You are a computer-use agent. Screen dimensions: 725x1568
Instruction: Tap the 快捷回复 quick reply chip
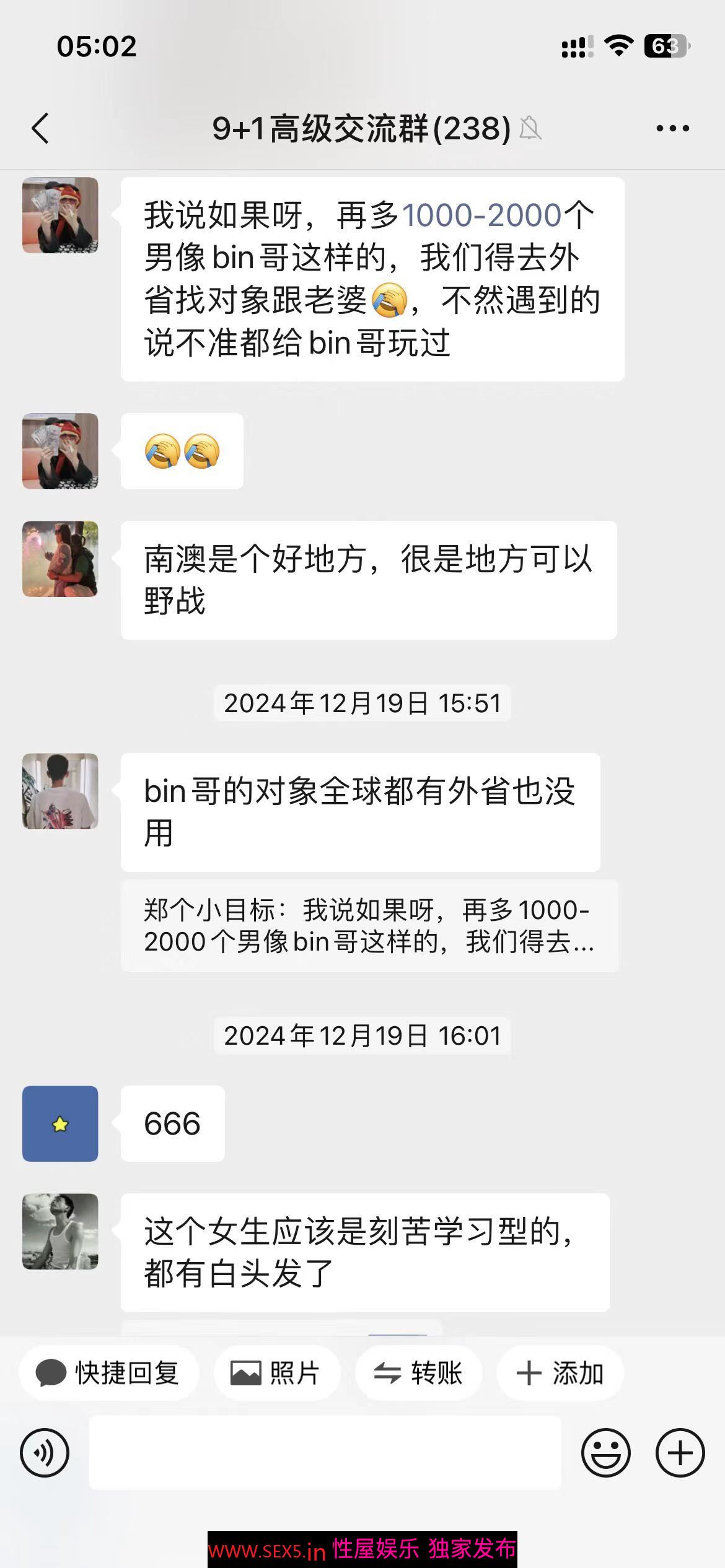coord(109,1373)
